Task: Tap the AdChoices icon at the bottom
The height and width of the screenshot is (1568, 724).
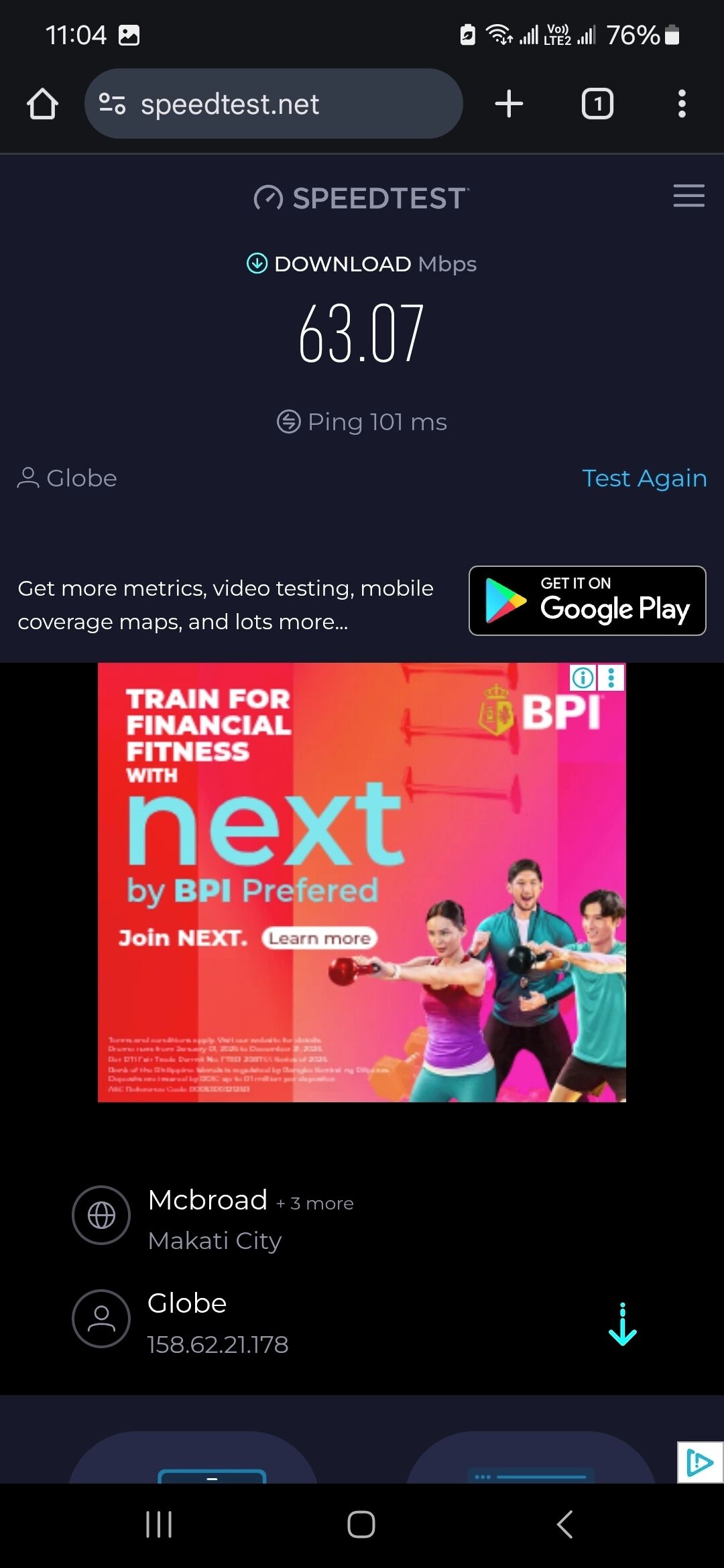Action: coord(699,1462)
